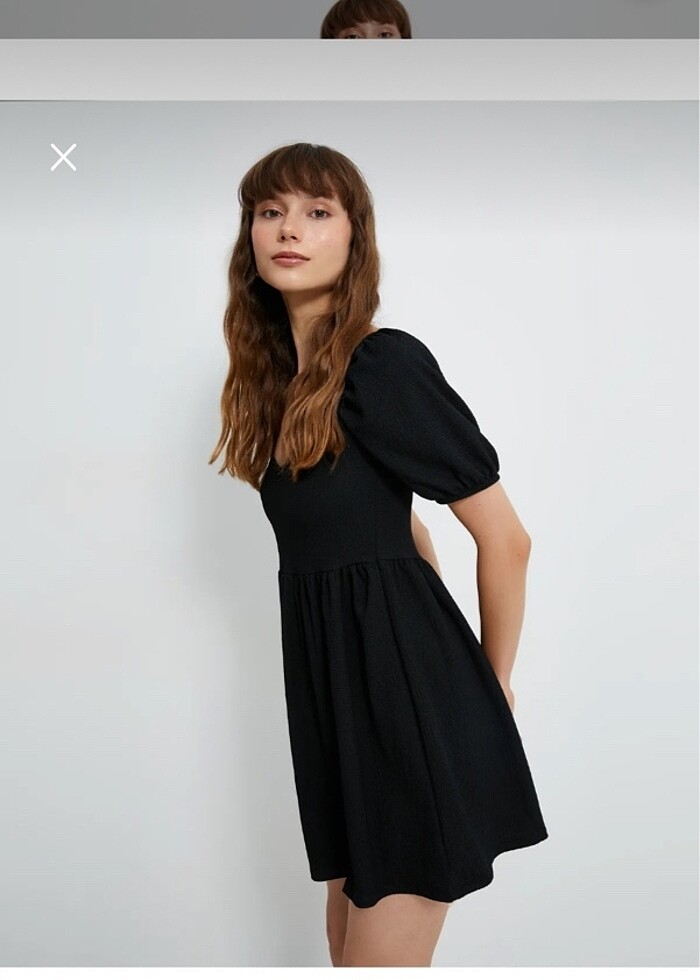Image resolution: width=700 pixels, height=980 pixels.
Task: Close the full-screen product photo viewer
Action: click(63, 157)
